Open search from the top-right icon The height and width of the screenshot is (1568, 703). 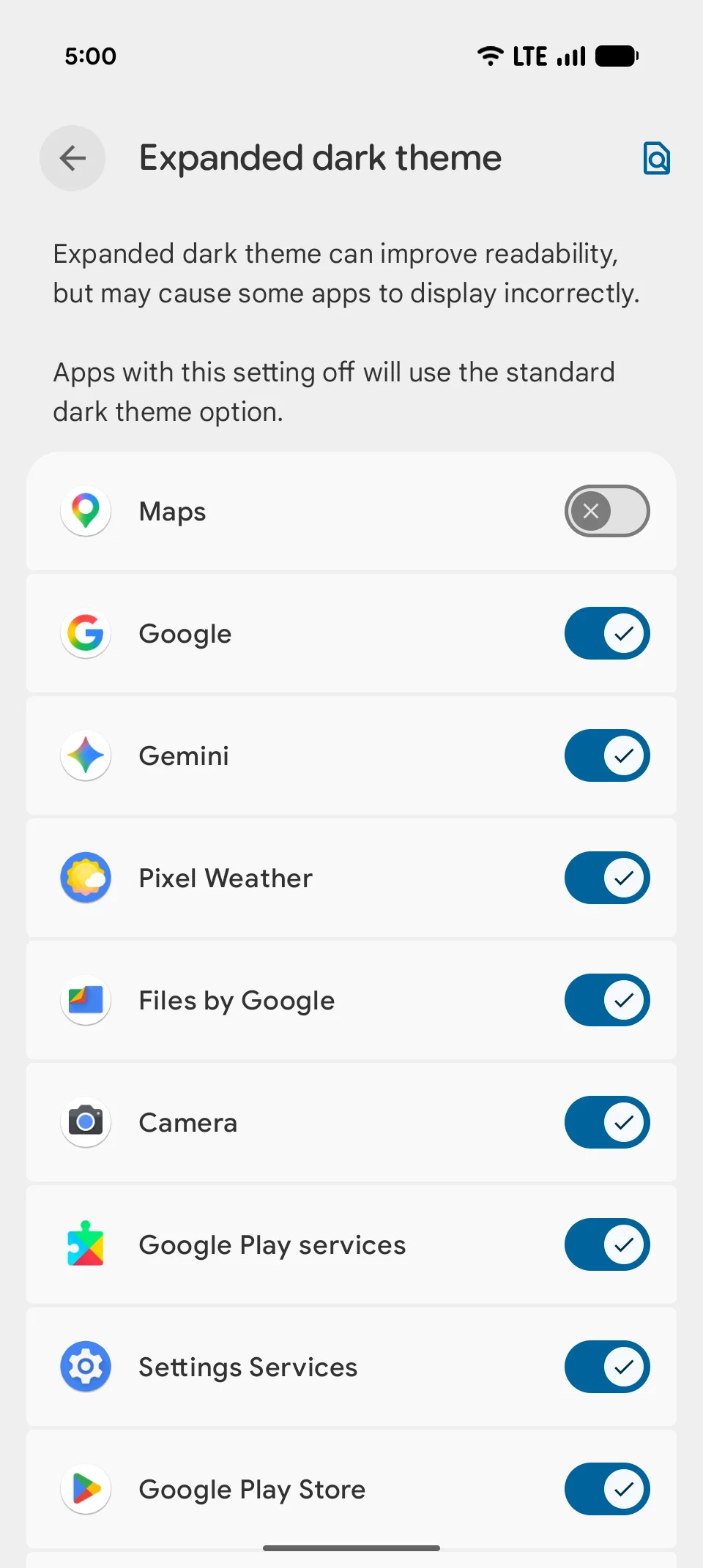pyautogui.click(x=656, y=158)
